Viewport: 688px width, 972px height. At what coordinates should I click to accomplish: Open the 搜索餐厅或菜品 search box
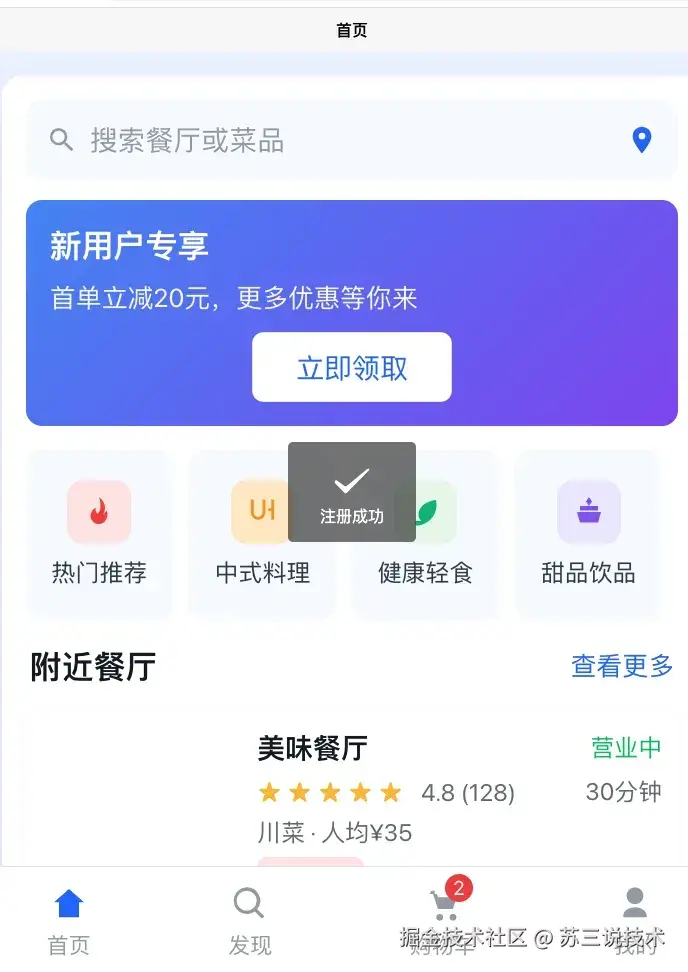[x=300, y=141]
